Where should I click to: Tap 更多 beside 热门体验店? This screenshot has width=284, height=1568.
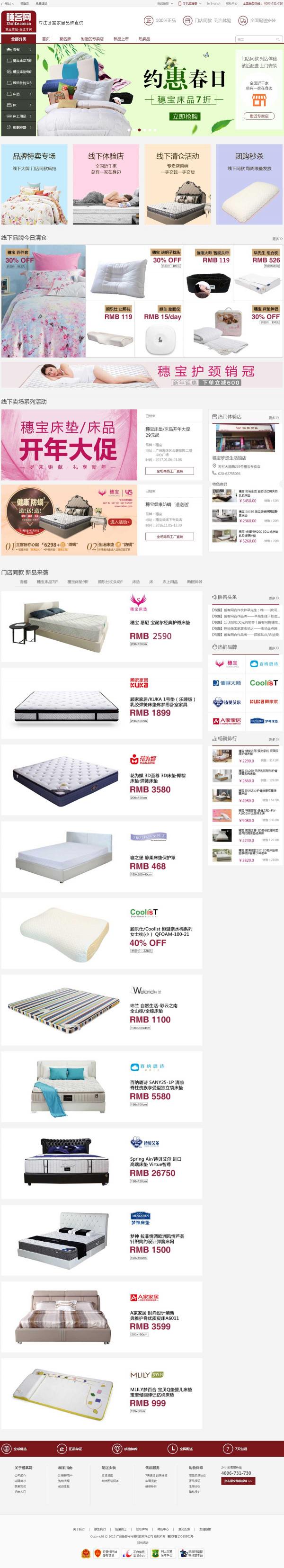274,418
